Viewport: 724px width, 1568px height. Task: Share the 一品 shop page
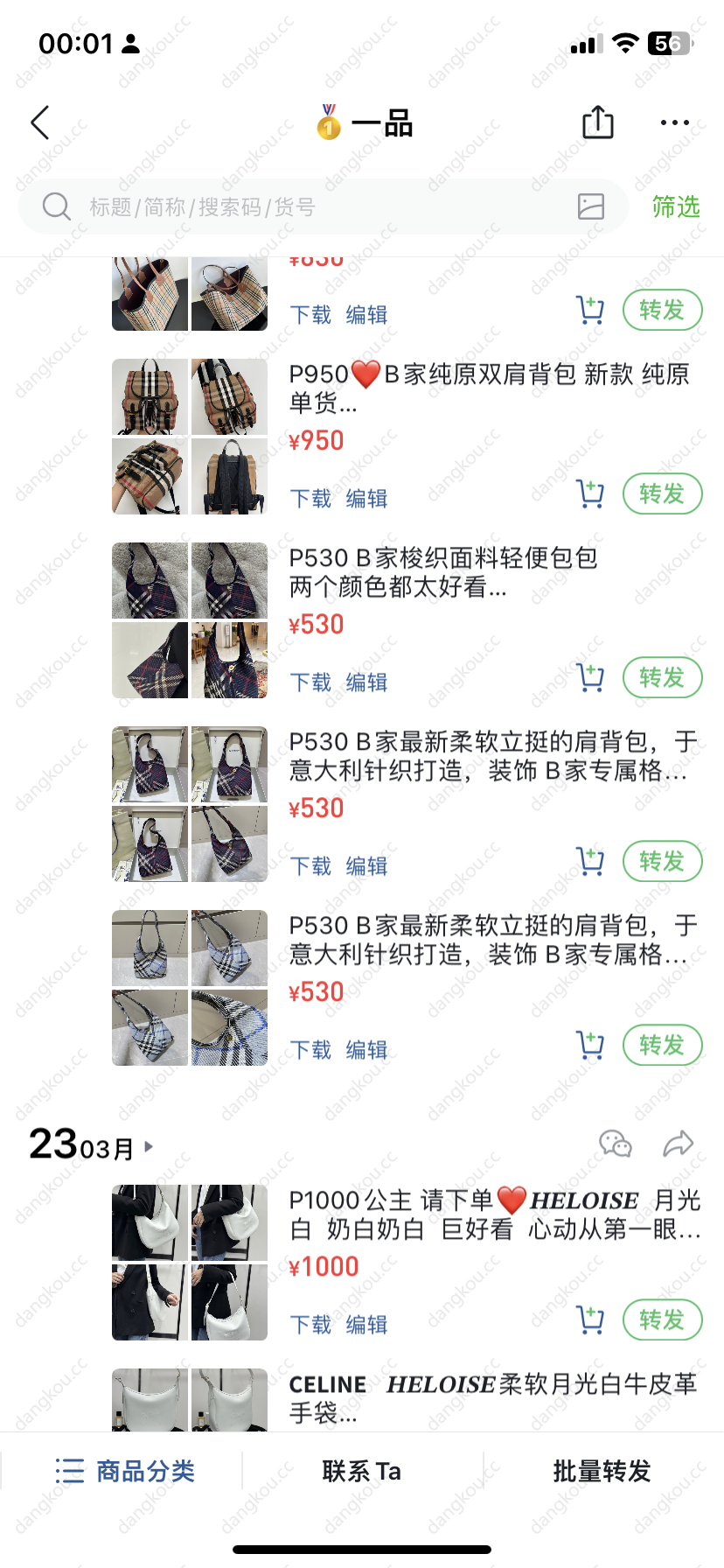click(x=598, y=122)
